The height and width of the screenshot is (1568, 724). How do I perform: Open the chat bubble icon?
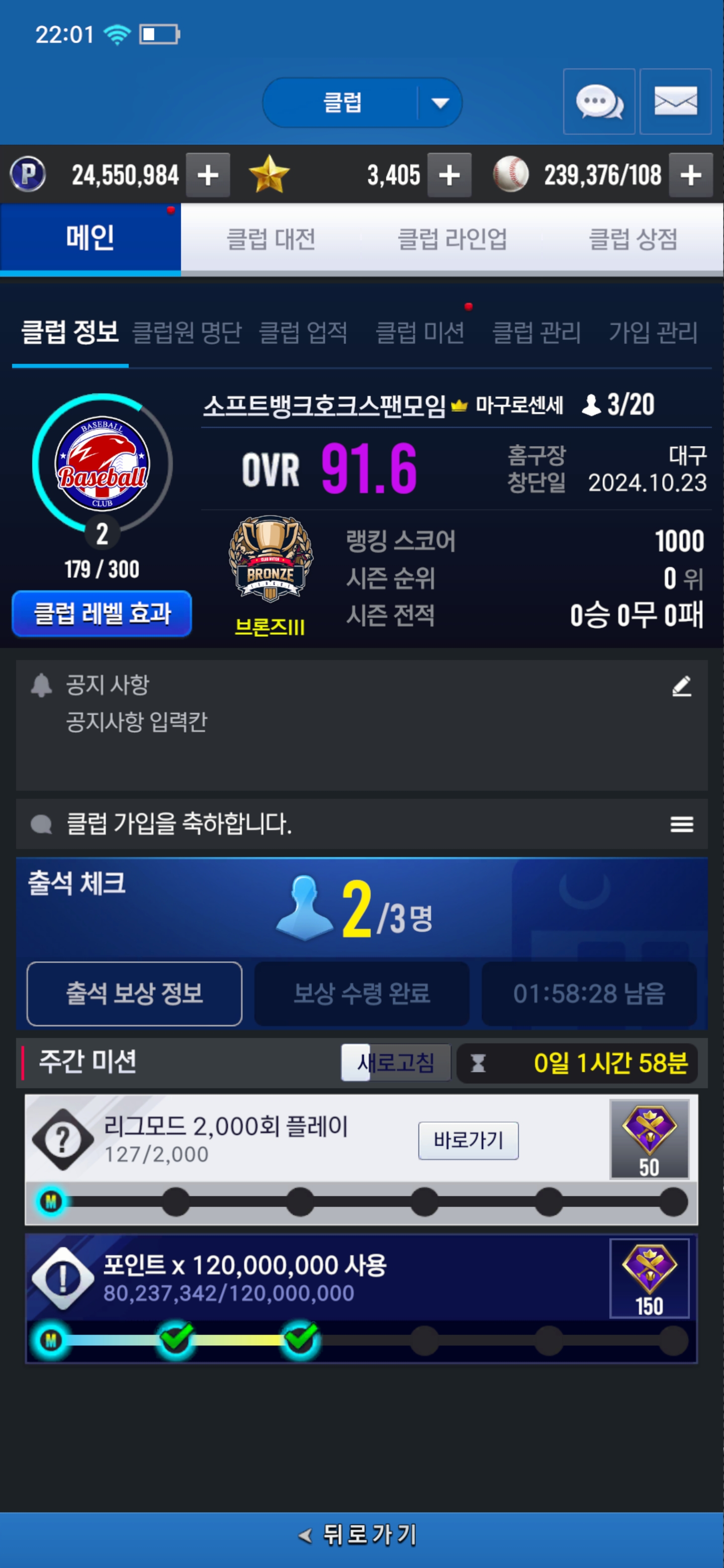pyautogui.click(x=599, y=102)
